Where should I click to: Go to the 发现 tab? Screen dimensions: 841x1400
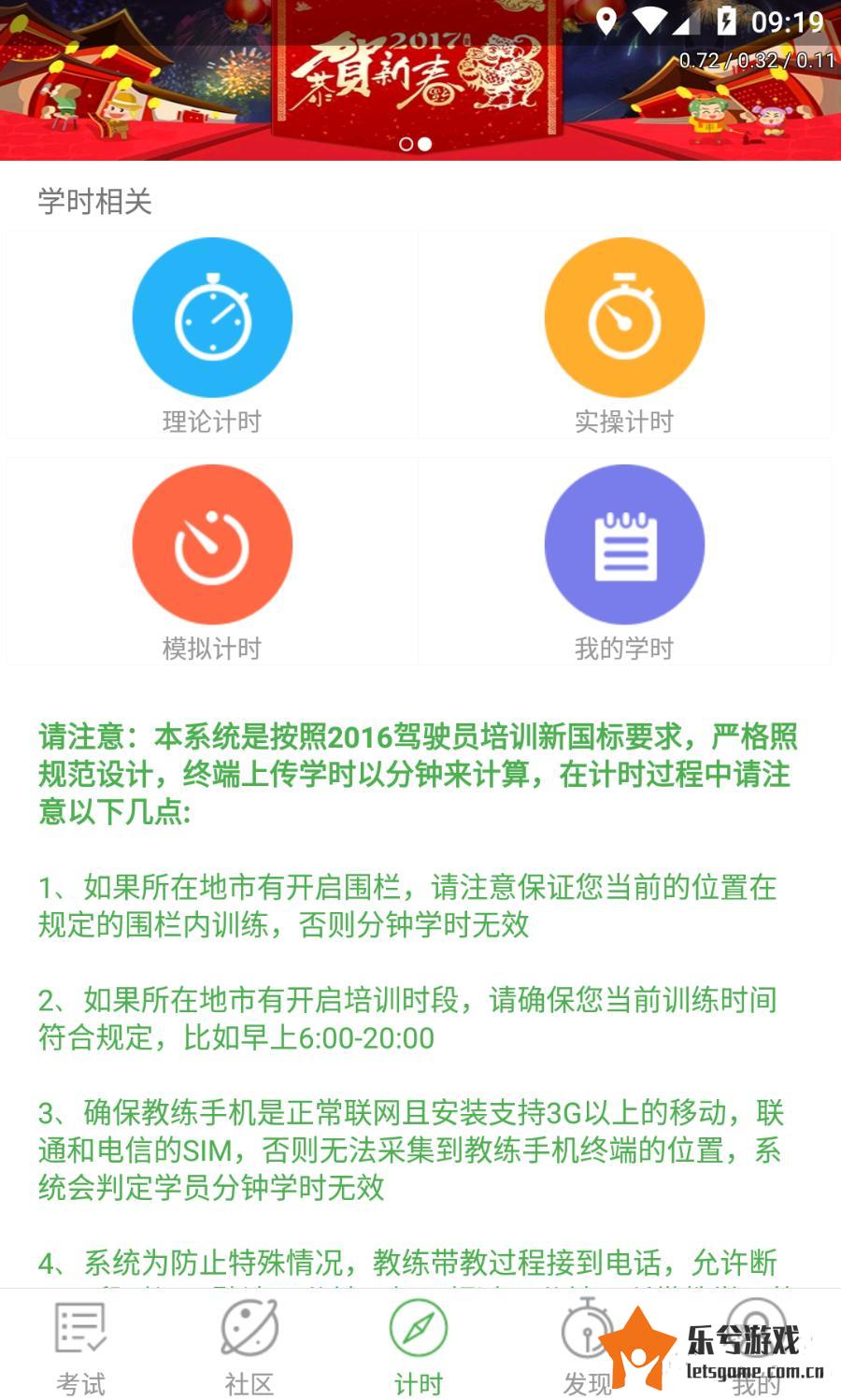[587, 1346]
